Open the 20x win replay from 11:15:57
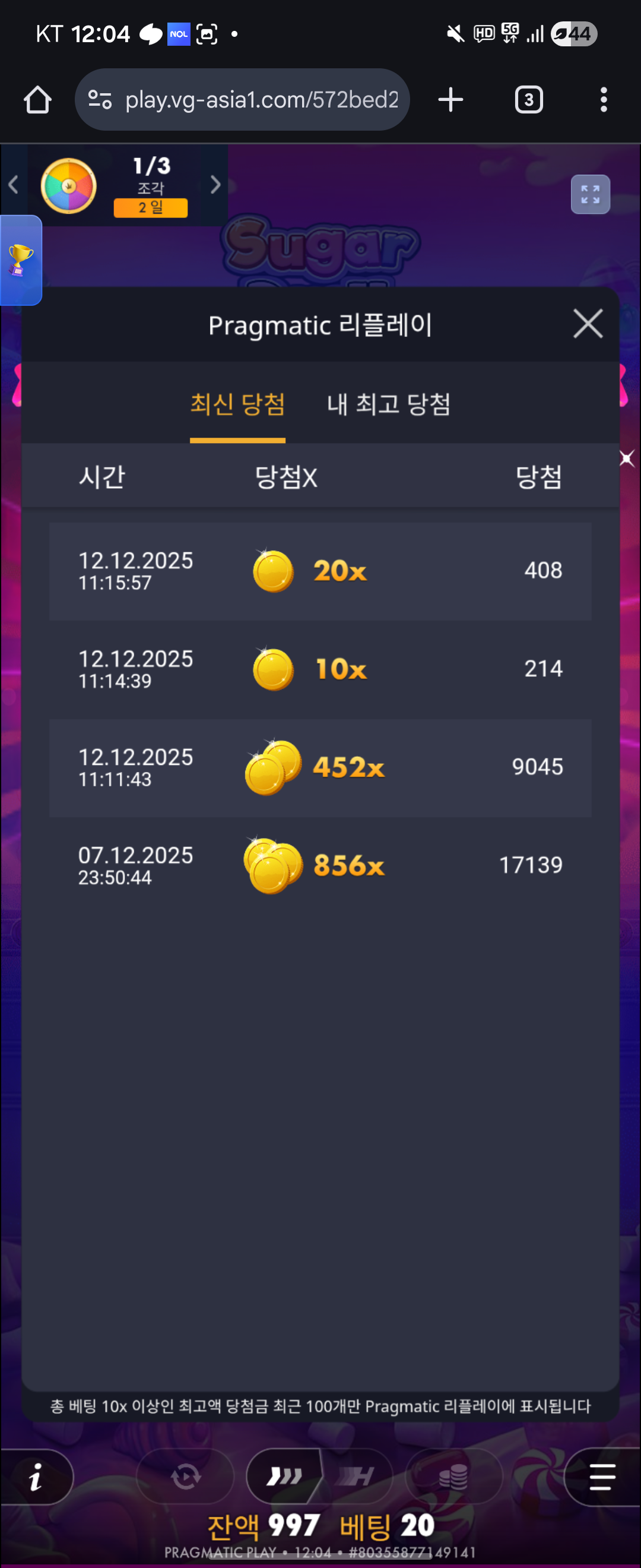The width and height of the screenshot is (641, 1568). tap(320, 571)
